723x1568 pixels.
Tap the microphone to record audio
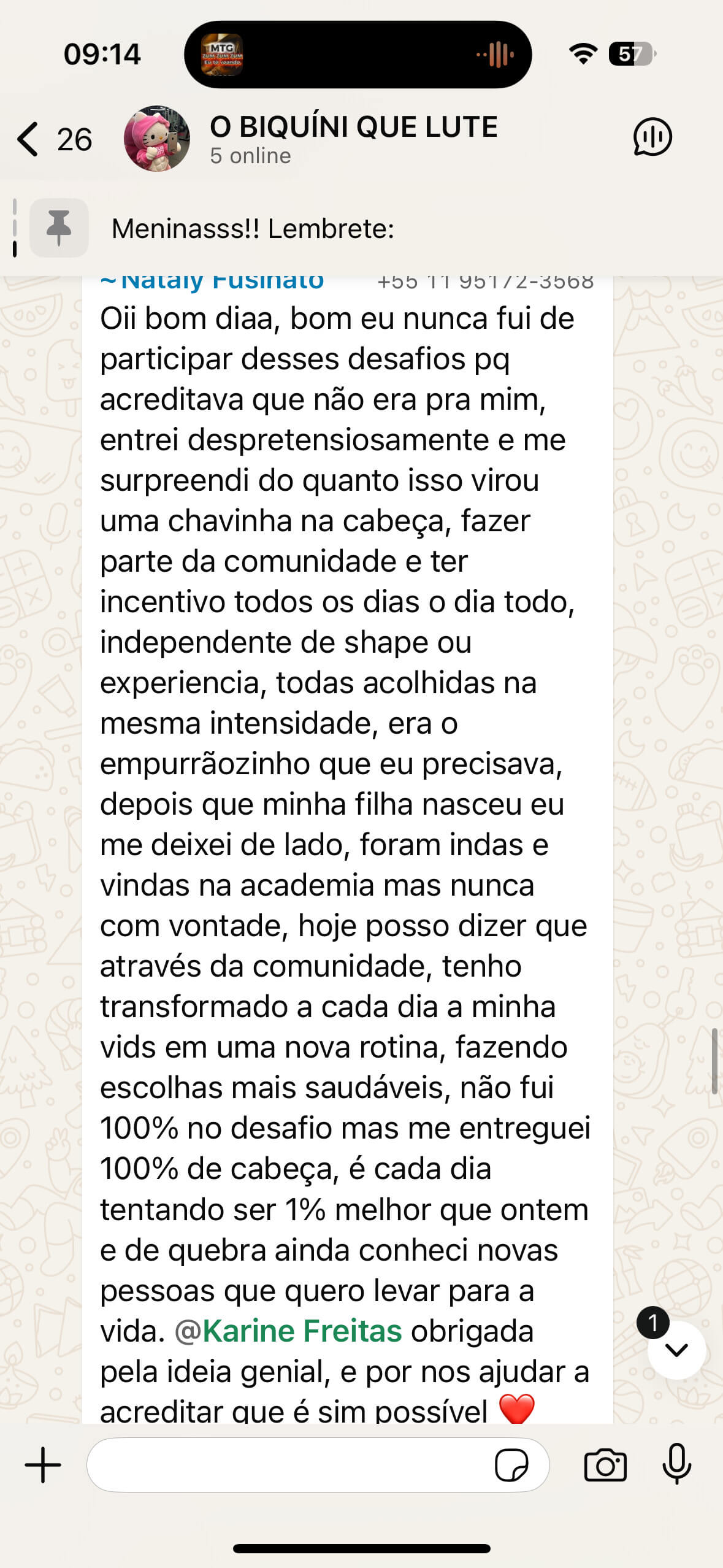677,1465
